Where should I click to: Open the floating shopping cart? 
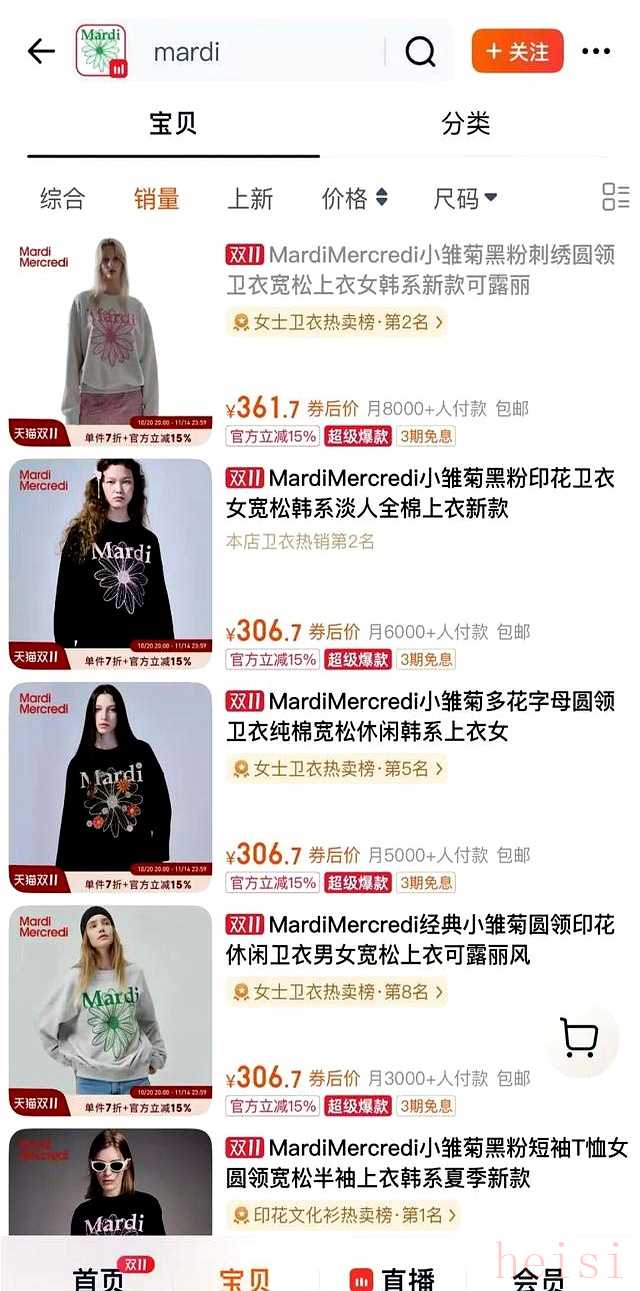(x=580, y=1040)
